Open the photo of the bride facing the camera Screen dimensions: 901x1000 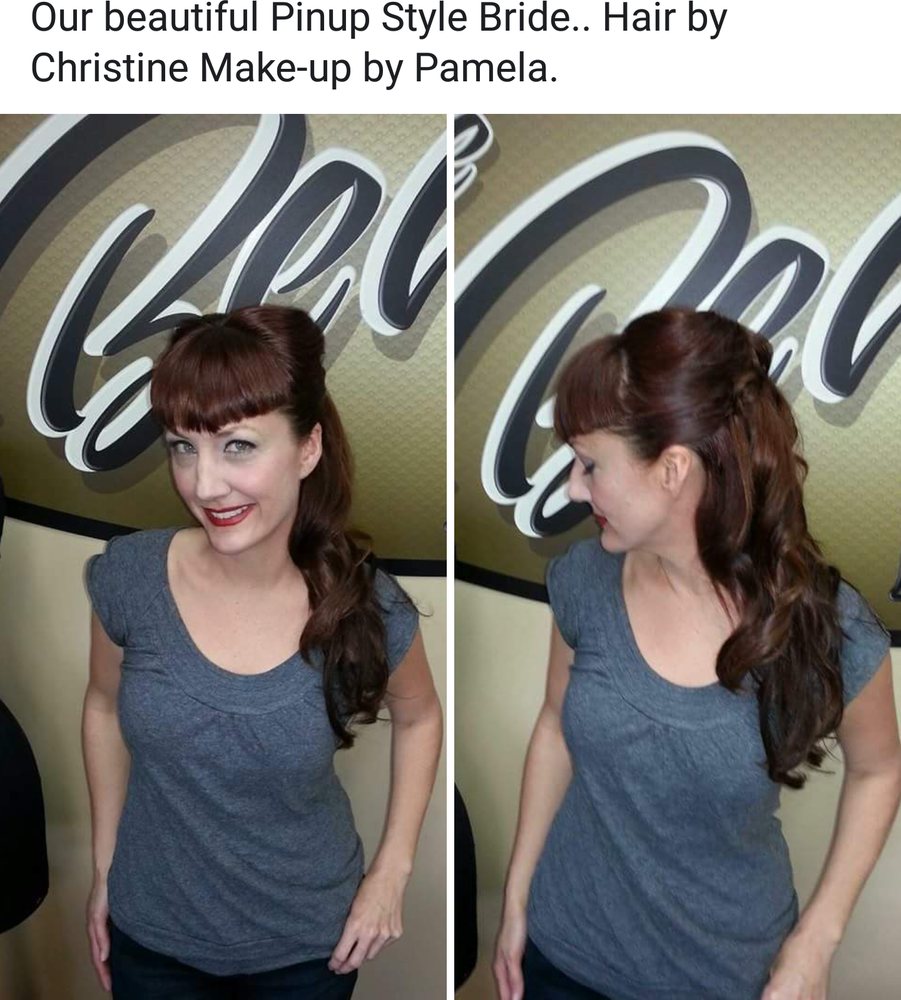(x=223, y=556)
